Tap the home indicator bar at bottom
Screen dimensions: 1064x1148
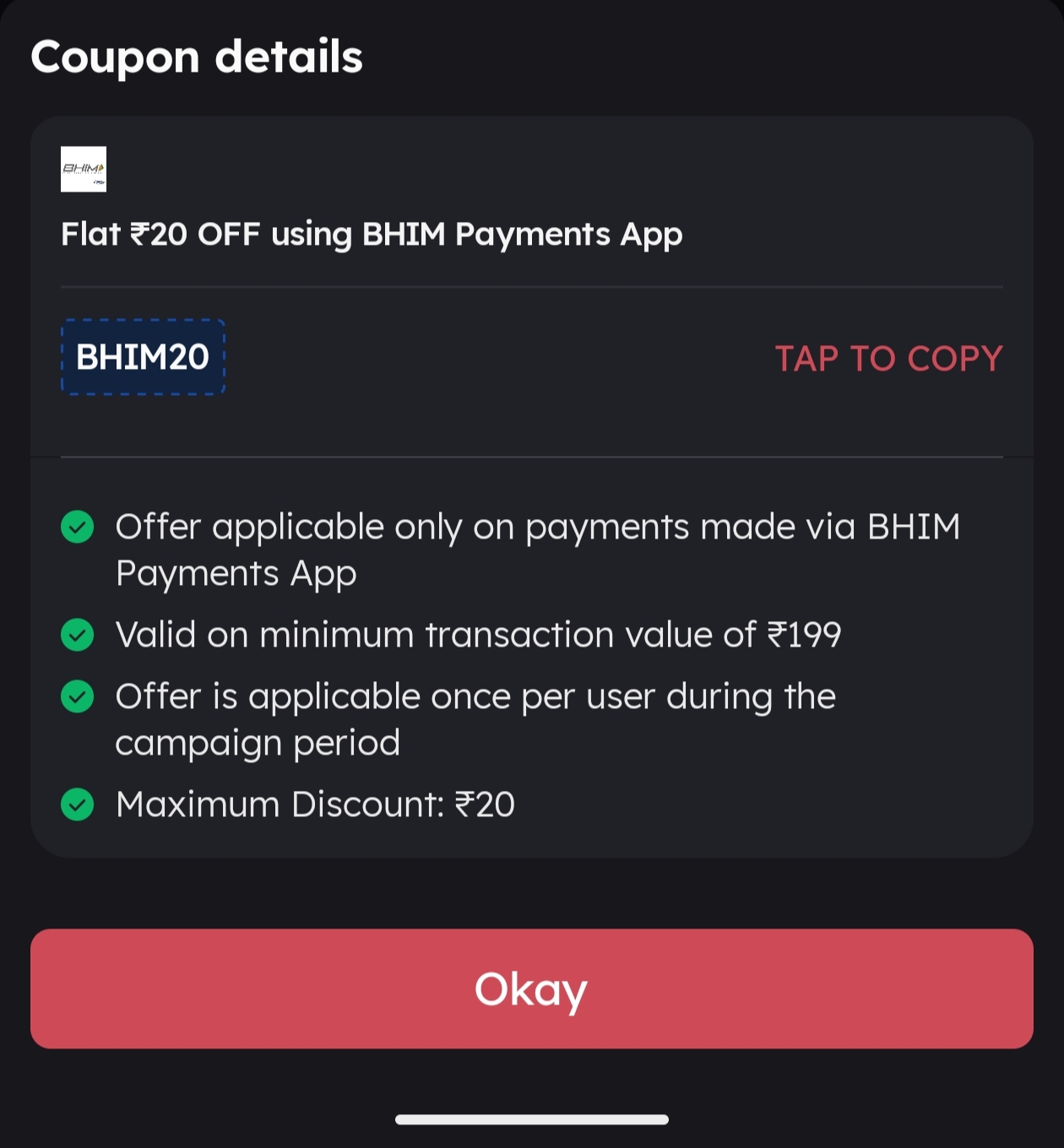tap(531, 1118)
